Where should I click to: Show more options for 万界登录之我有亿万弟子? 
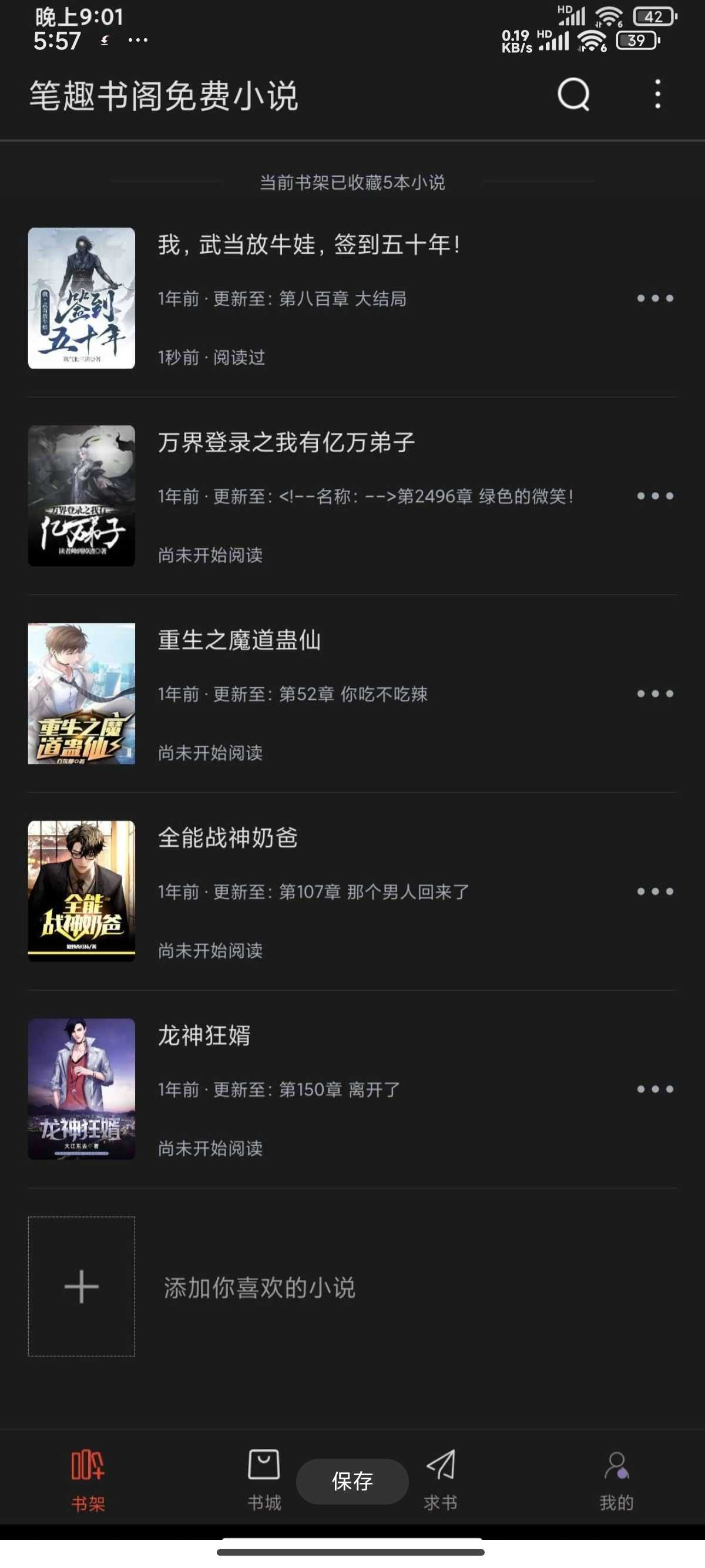(655, 496)
